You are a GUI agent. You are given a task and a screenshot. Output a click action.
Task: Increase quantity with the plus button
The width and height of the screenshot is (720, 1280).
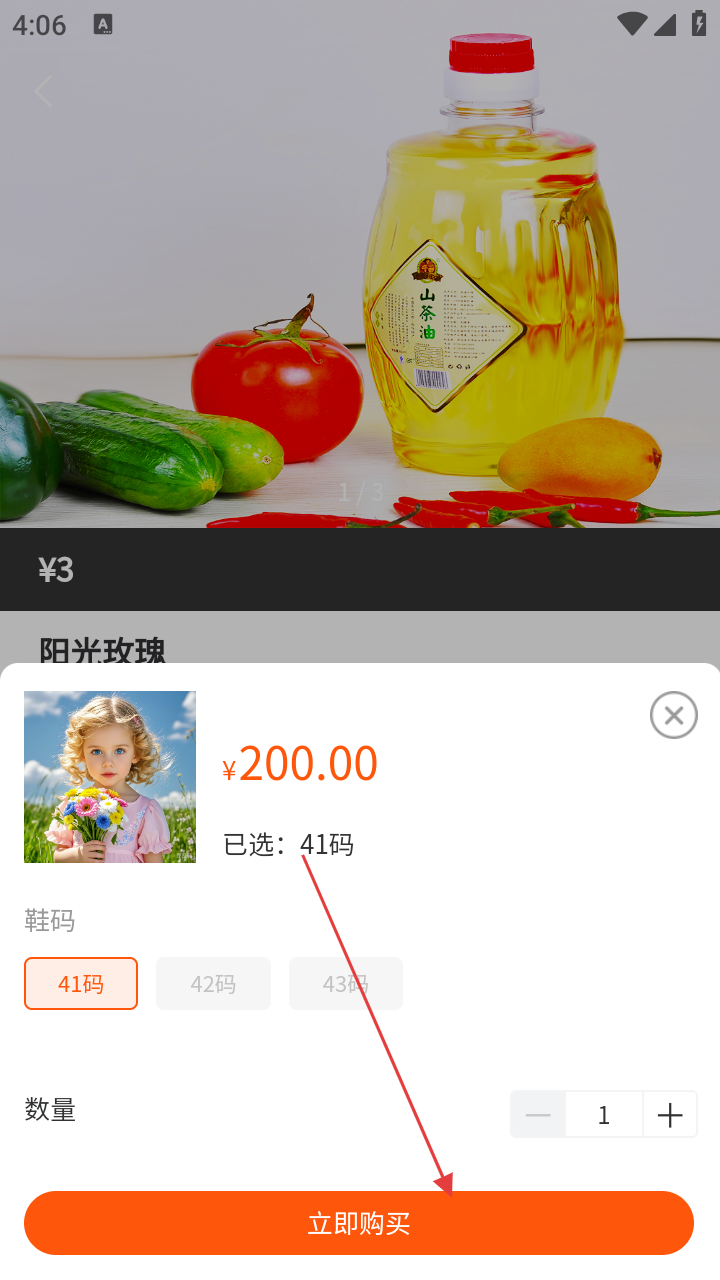(669, 1115)
